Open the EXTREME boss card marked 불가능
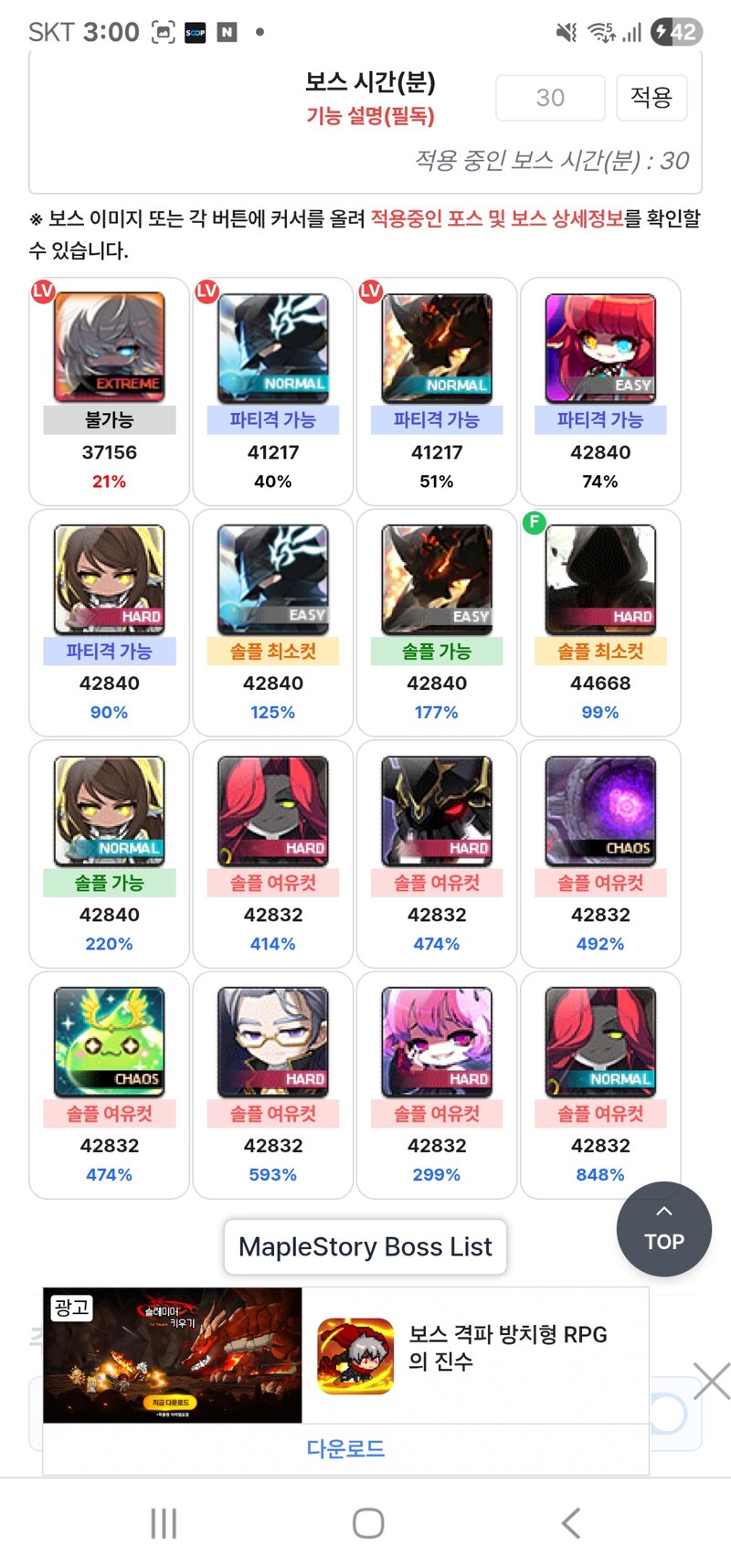 (109, 391)
